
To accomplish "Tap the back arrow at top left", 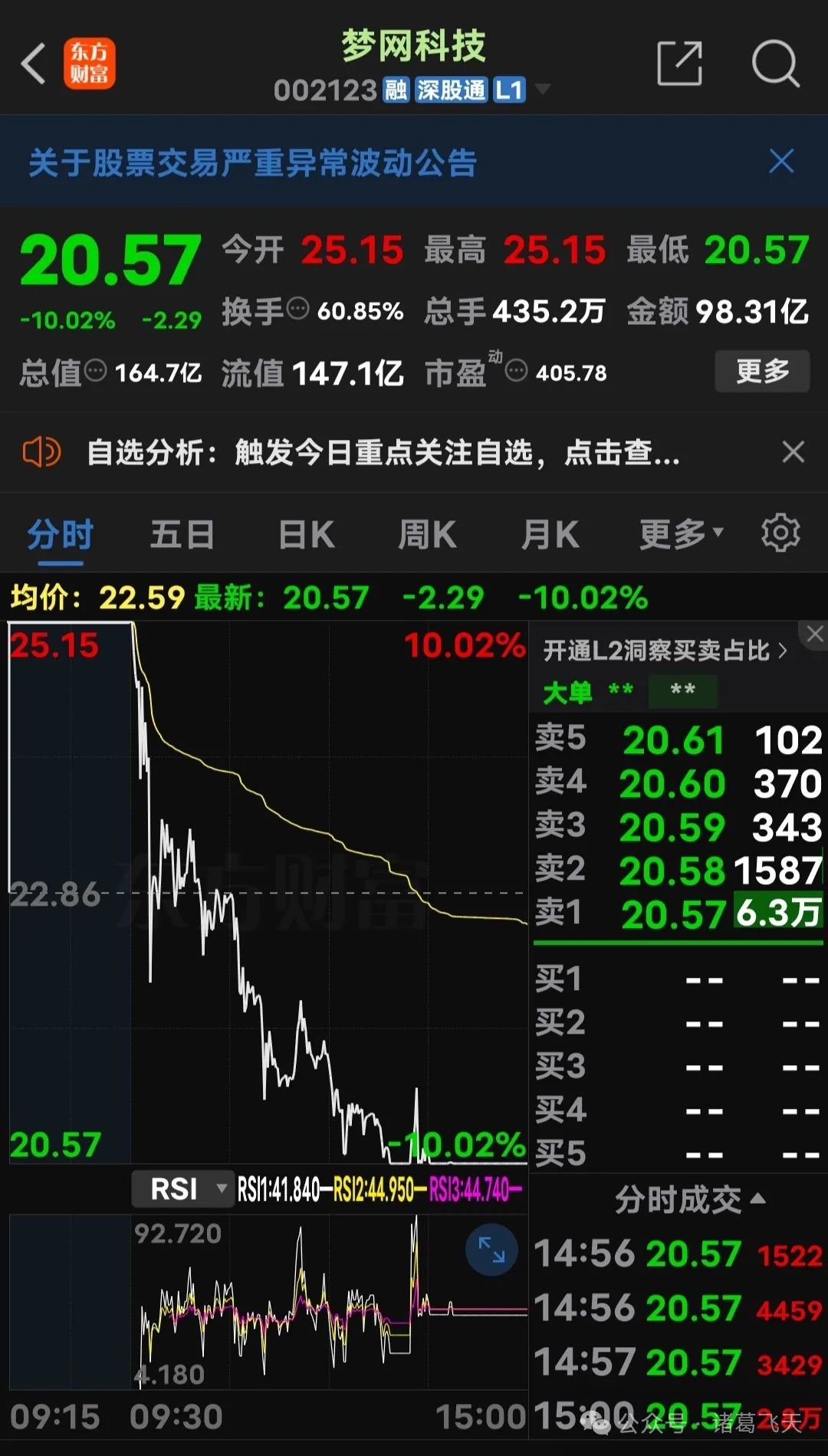I will pos(32,63).
